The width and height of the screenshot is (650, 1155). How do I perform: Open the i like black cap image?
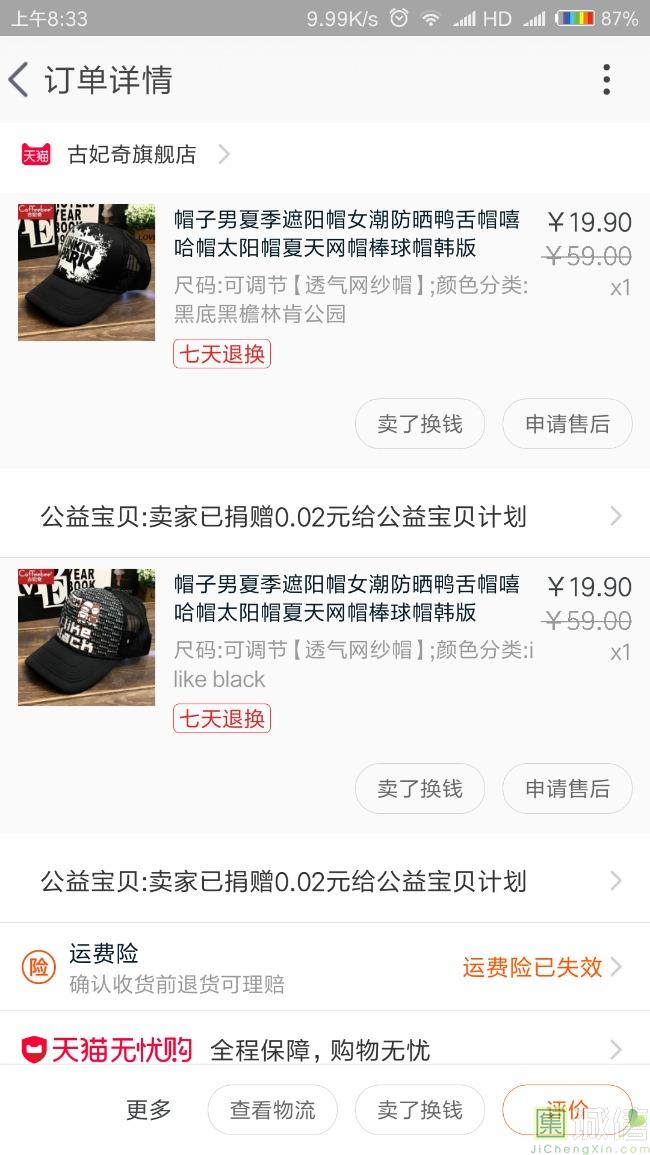pos(86,637)
